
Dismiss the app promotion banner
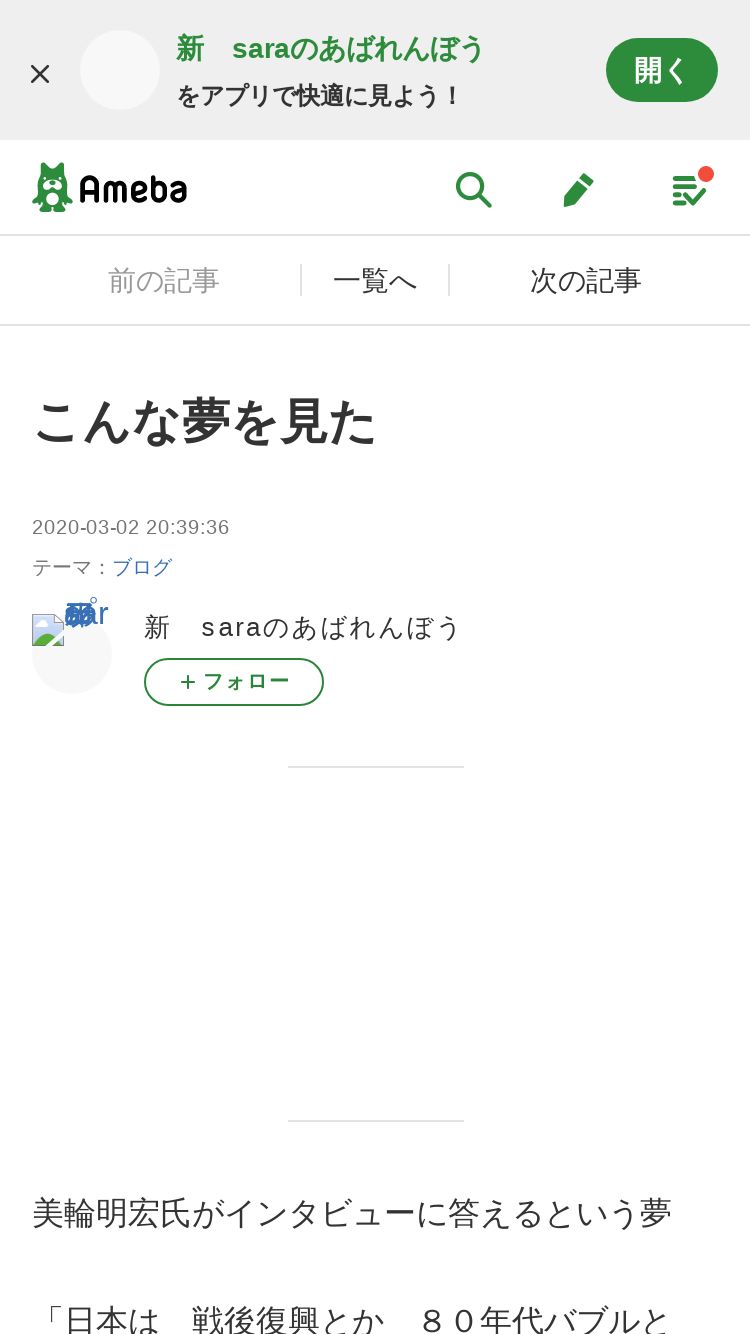click(40, 73)
